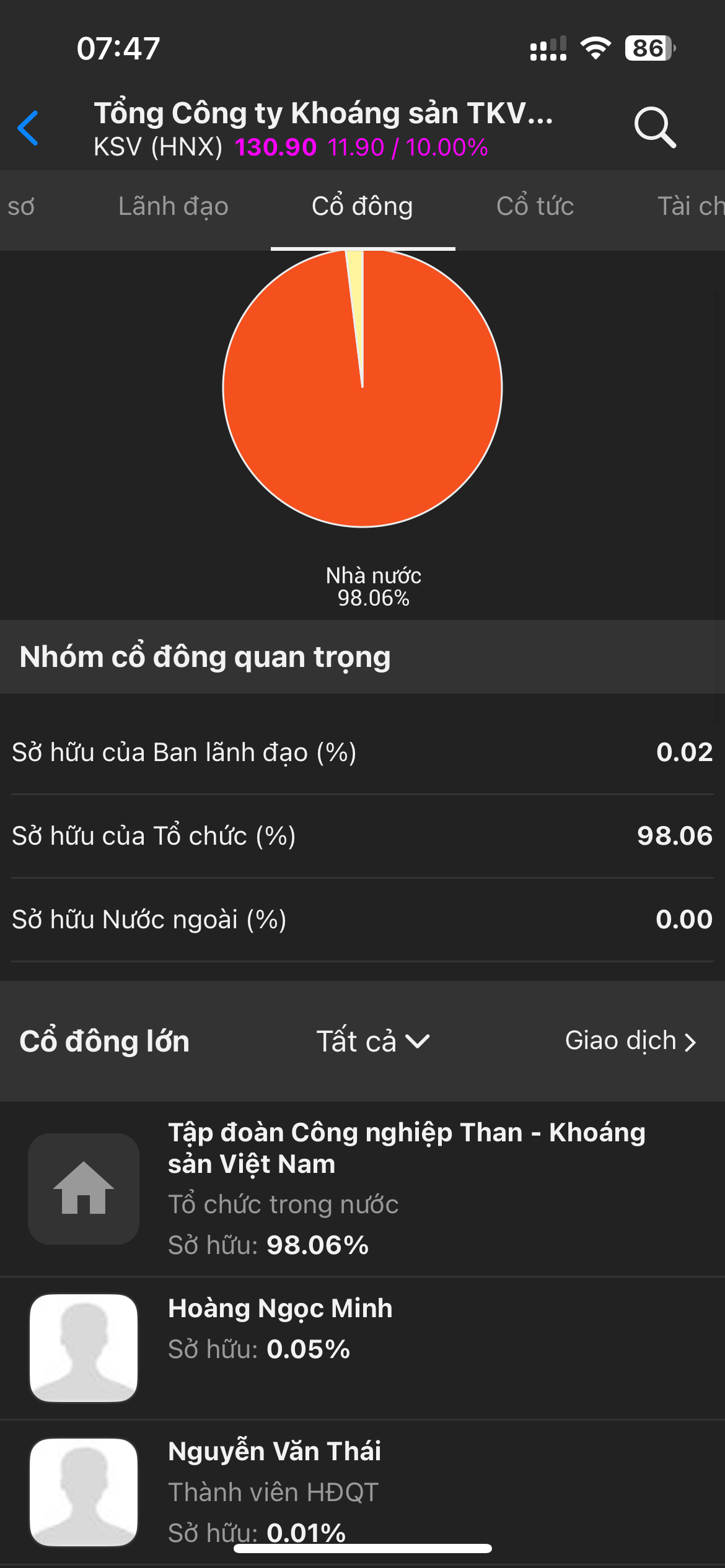Go back using the blue arrow
Screen dimensions: 725x1568
click(29, 128)
